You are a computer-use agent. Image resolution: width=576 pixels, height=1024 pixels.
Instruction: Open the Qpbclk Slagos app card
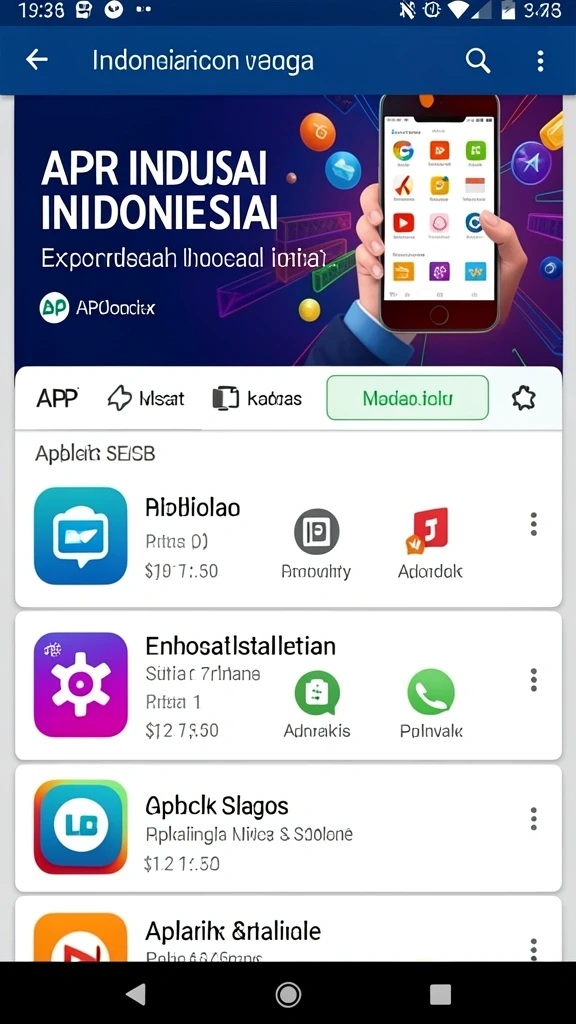288,828
